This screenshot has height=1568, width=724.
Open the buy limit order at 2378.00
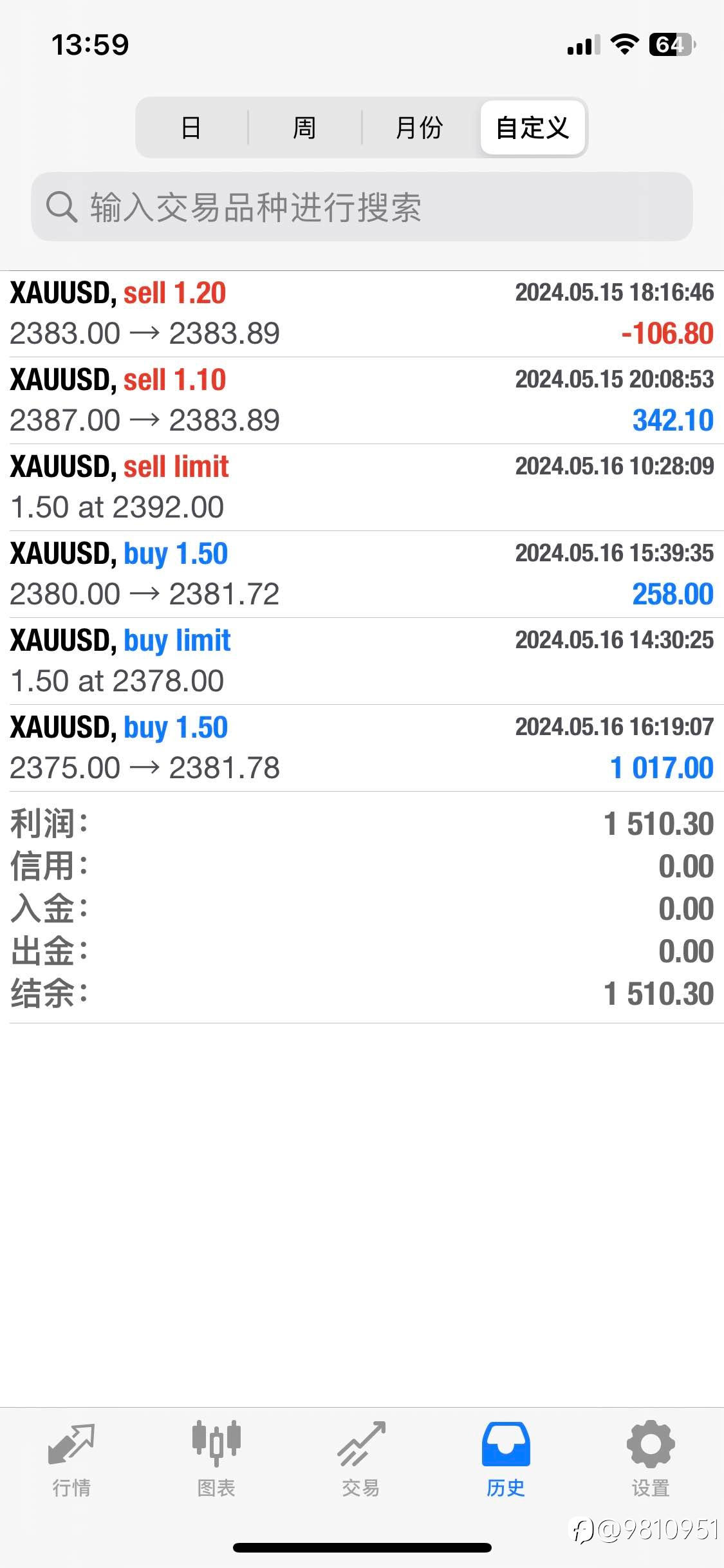click(362, 662)
